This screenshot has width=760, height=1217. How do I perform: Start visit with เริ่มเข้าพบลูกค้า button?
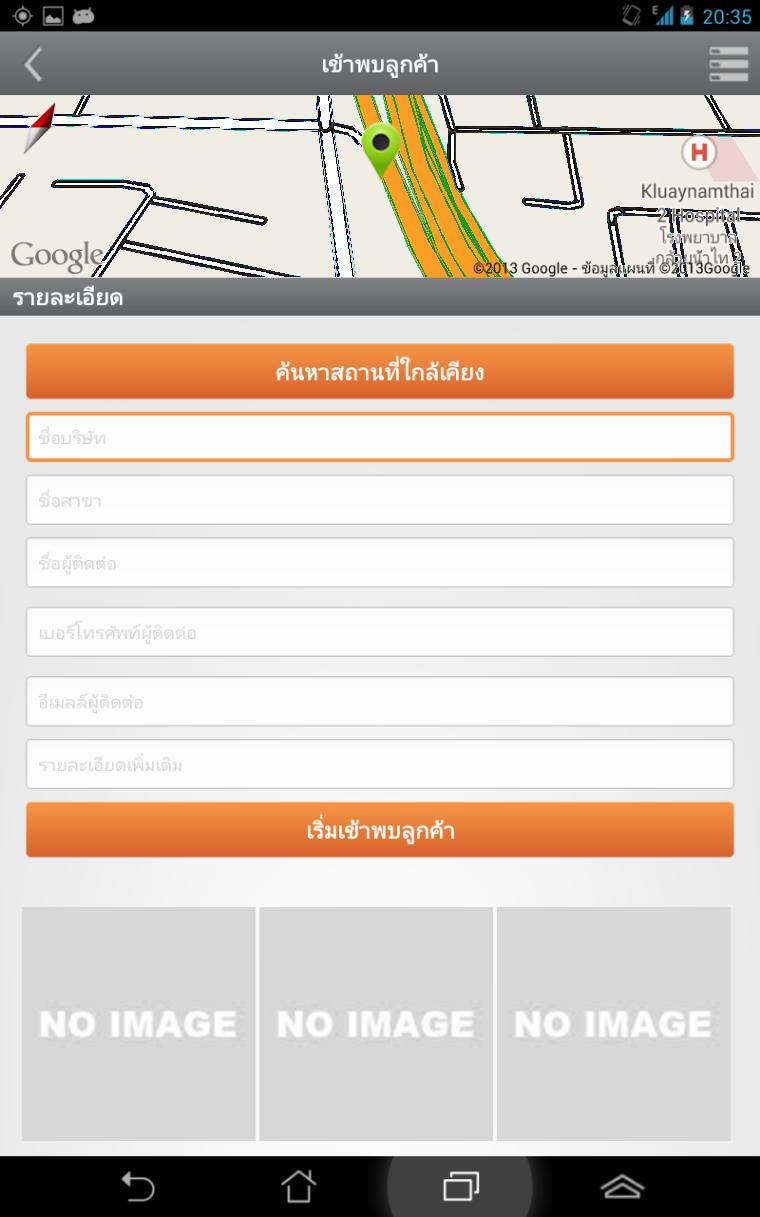[x=380, y=830]
